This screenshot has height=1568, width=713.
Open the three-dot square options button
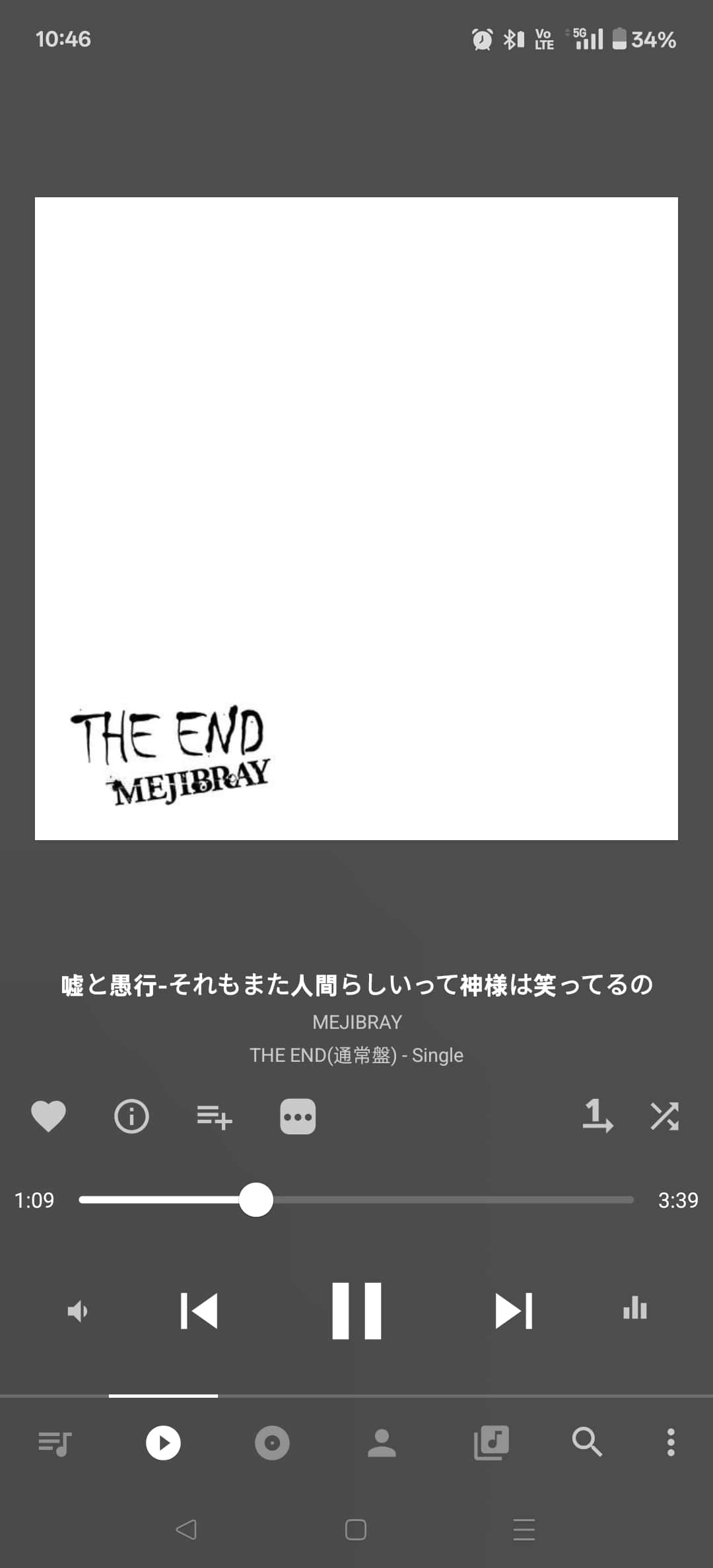pos(298,1117)
